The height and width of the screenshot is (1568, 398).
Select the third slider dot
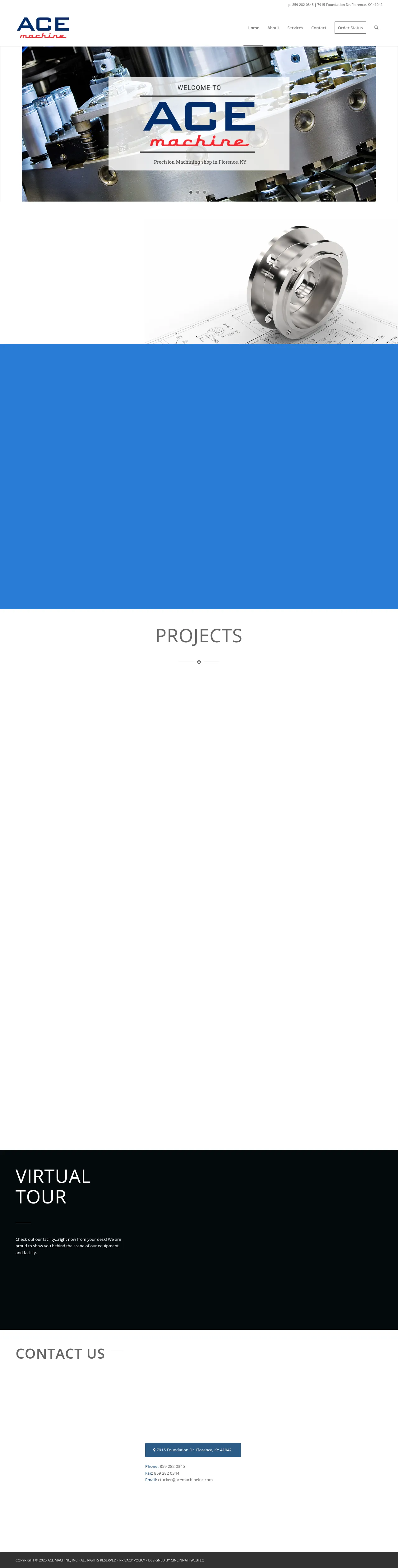(205, 192)
